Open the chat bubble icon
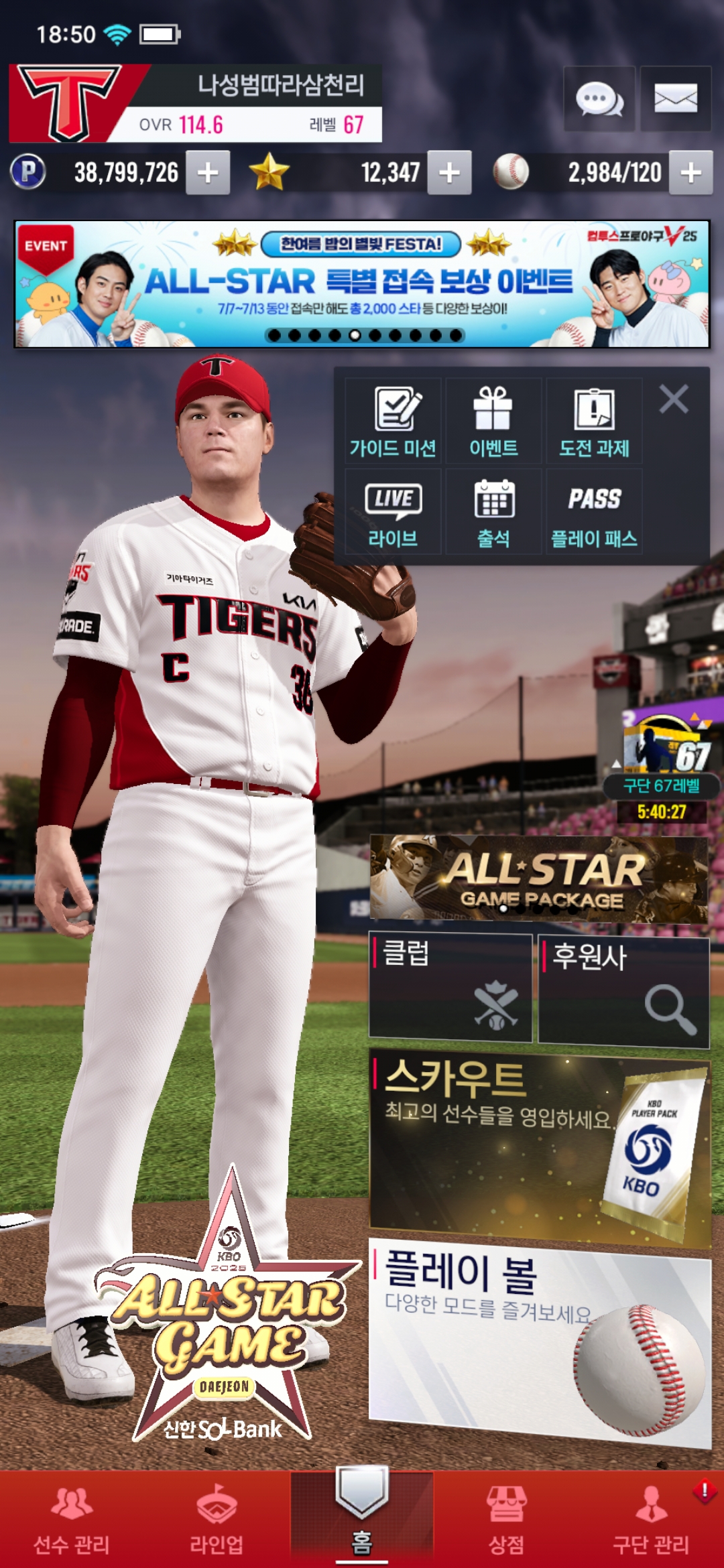 tap(599, 99)
